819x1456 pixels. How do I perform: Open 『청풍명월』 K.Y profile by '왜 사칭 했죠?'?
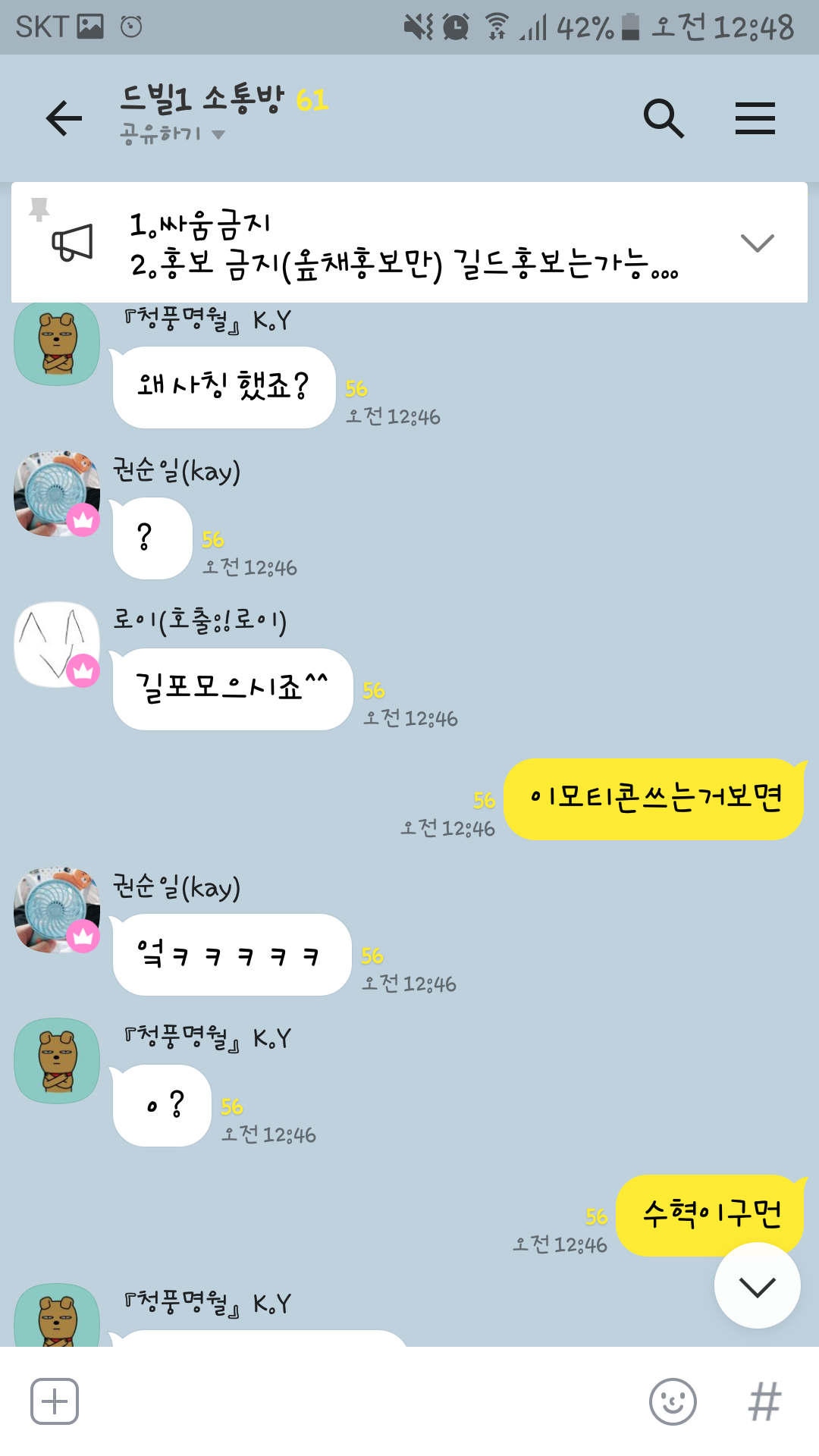pos(57,344)
